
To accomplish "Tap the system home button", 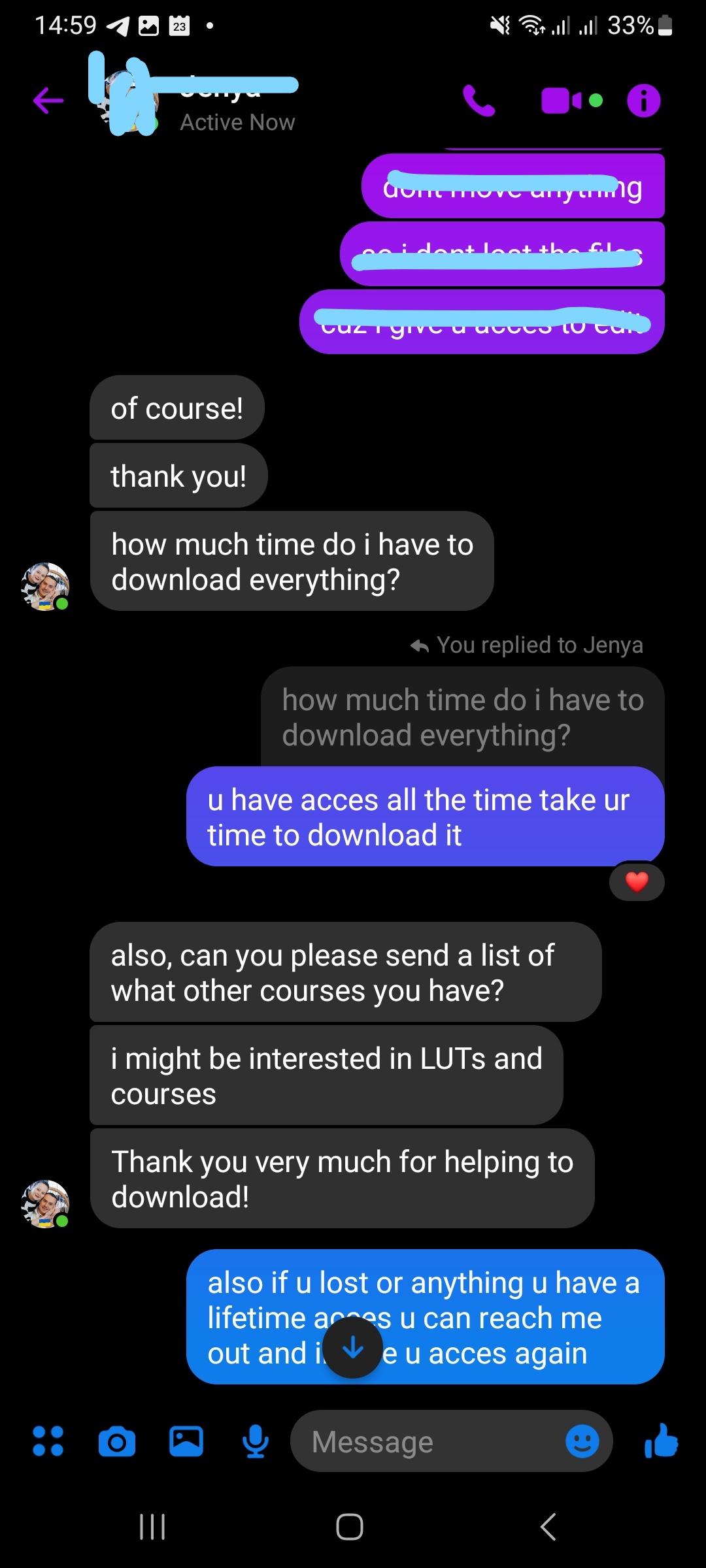I will coord(350,1527).
